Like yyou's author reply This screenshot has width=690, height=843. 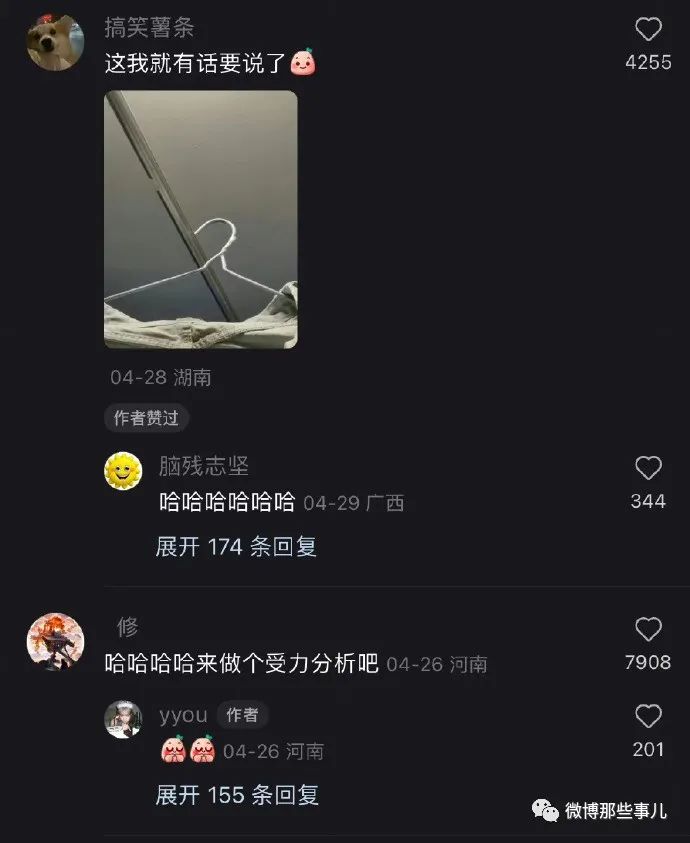648,716
